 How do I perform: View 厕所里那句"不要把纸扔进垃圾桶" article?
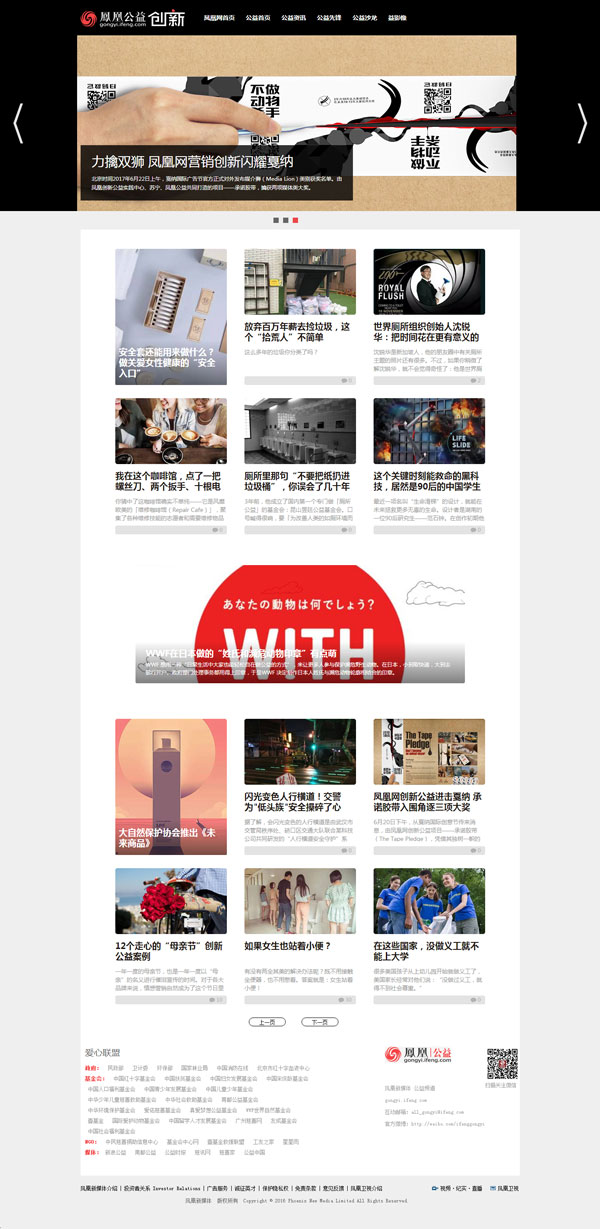298,482
